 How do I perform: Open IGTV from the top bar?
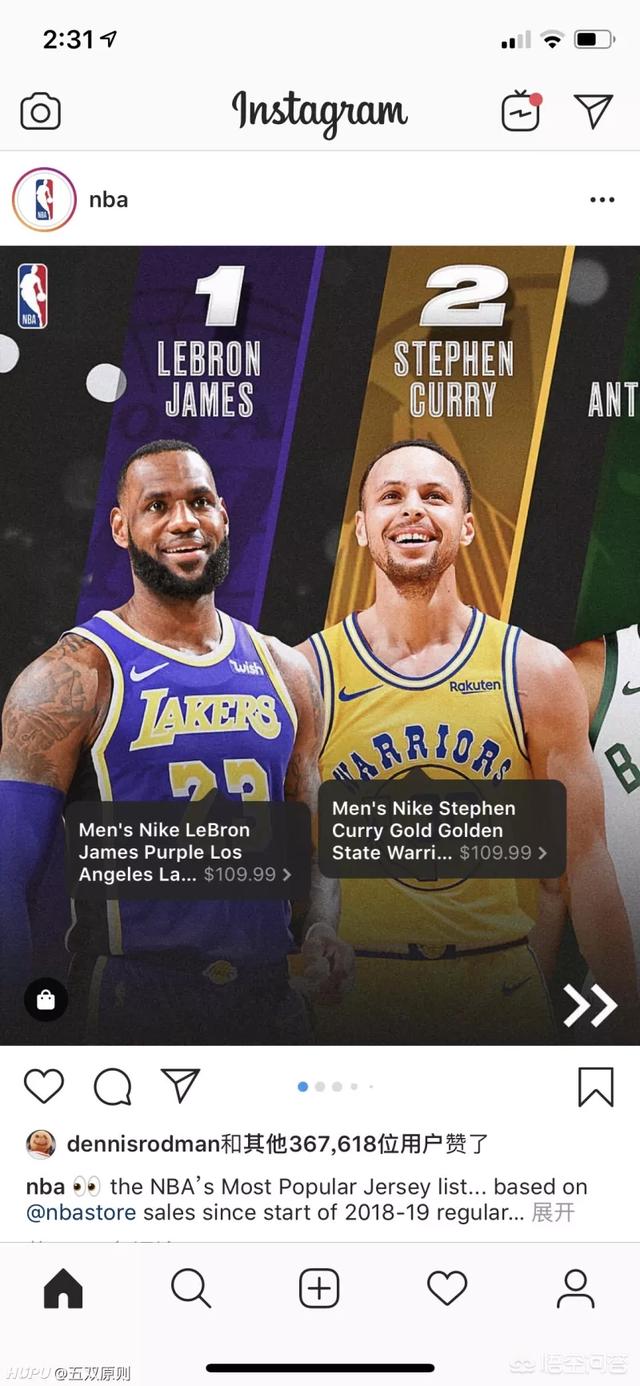click(521, 111)
